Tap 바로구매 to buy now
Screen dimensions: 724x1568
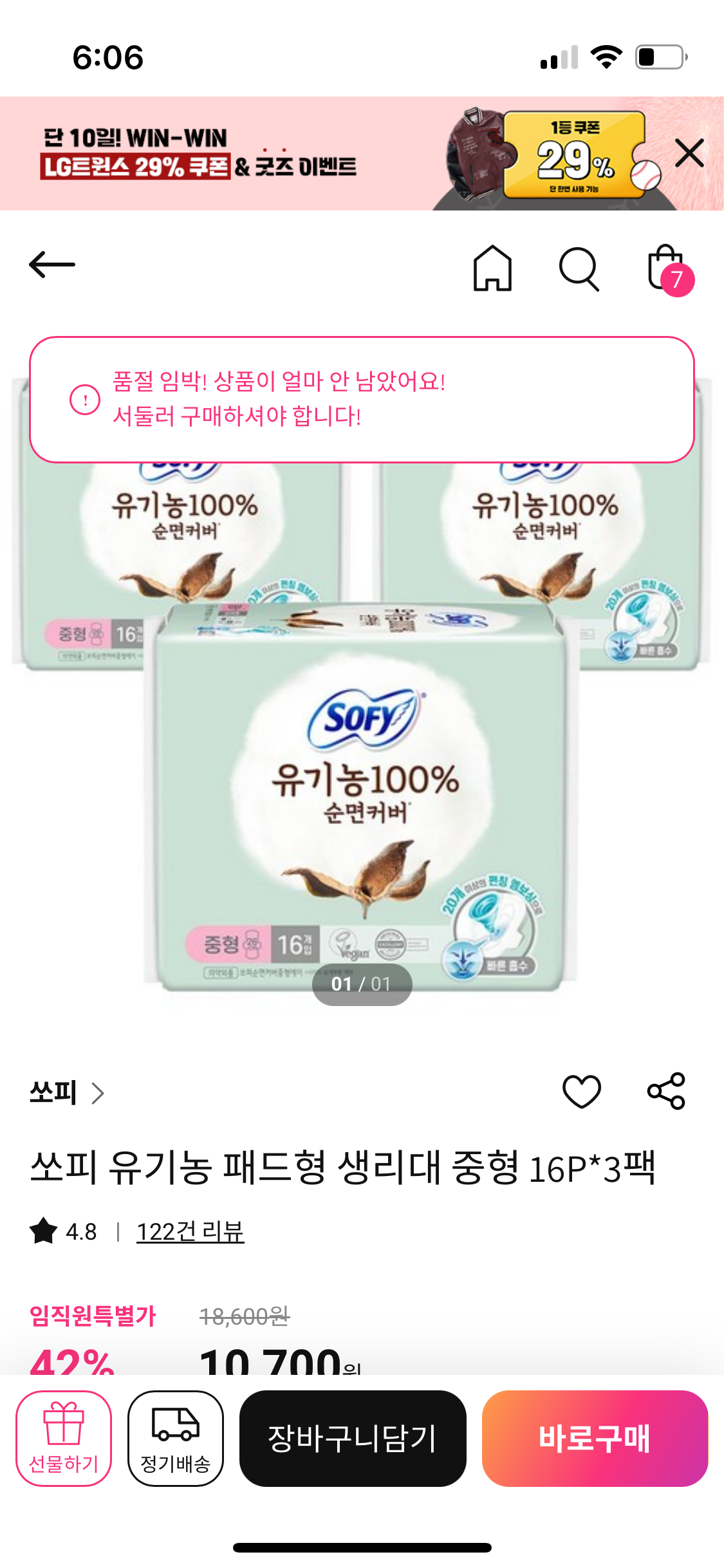(x=595, y=1438)
